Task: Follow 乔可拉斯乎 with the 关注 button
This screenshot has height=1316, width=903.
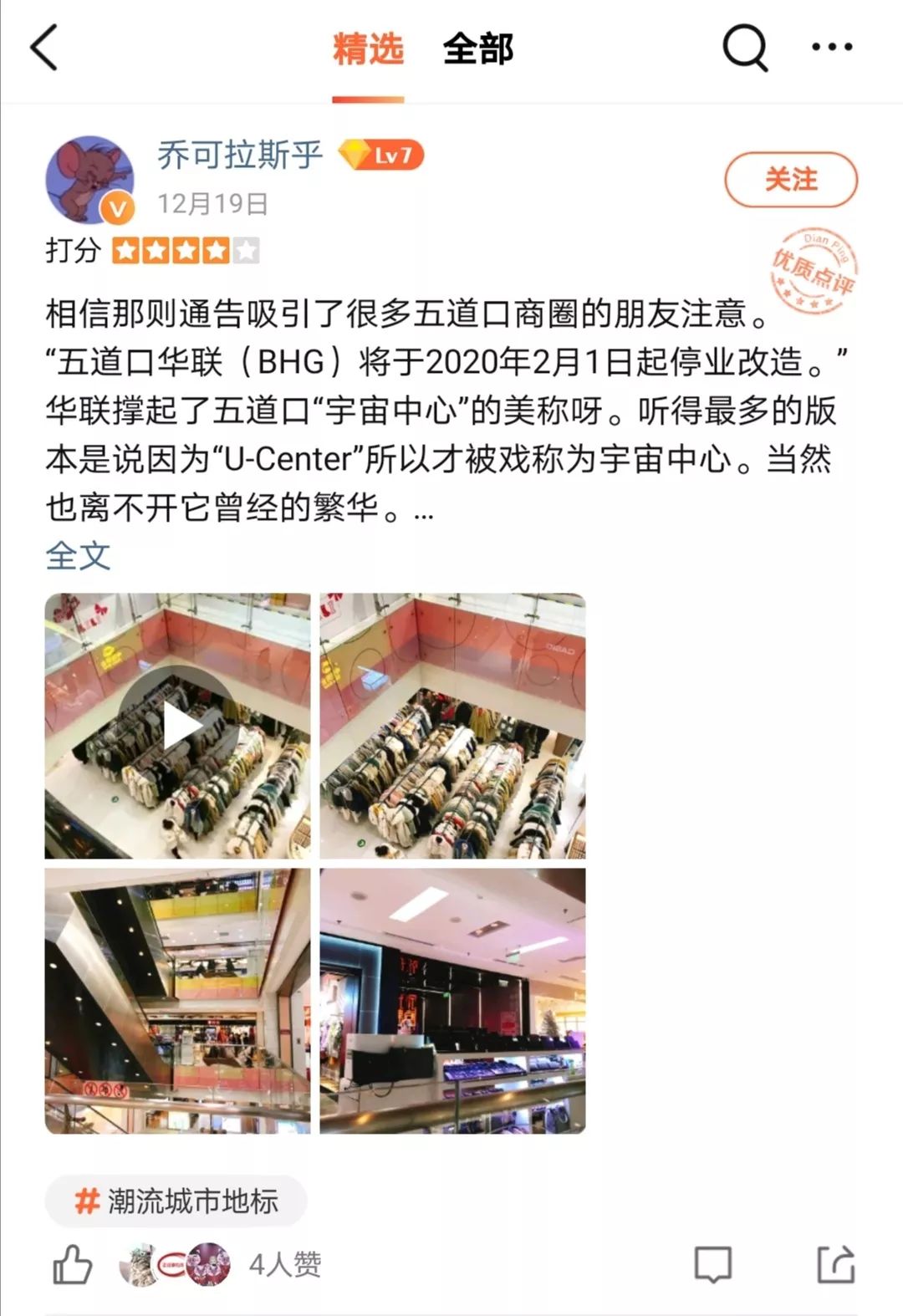Action: [790, 179]
